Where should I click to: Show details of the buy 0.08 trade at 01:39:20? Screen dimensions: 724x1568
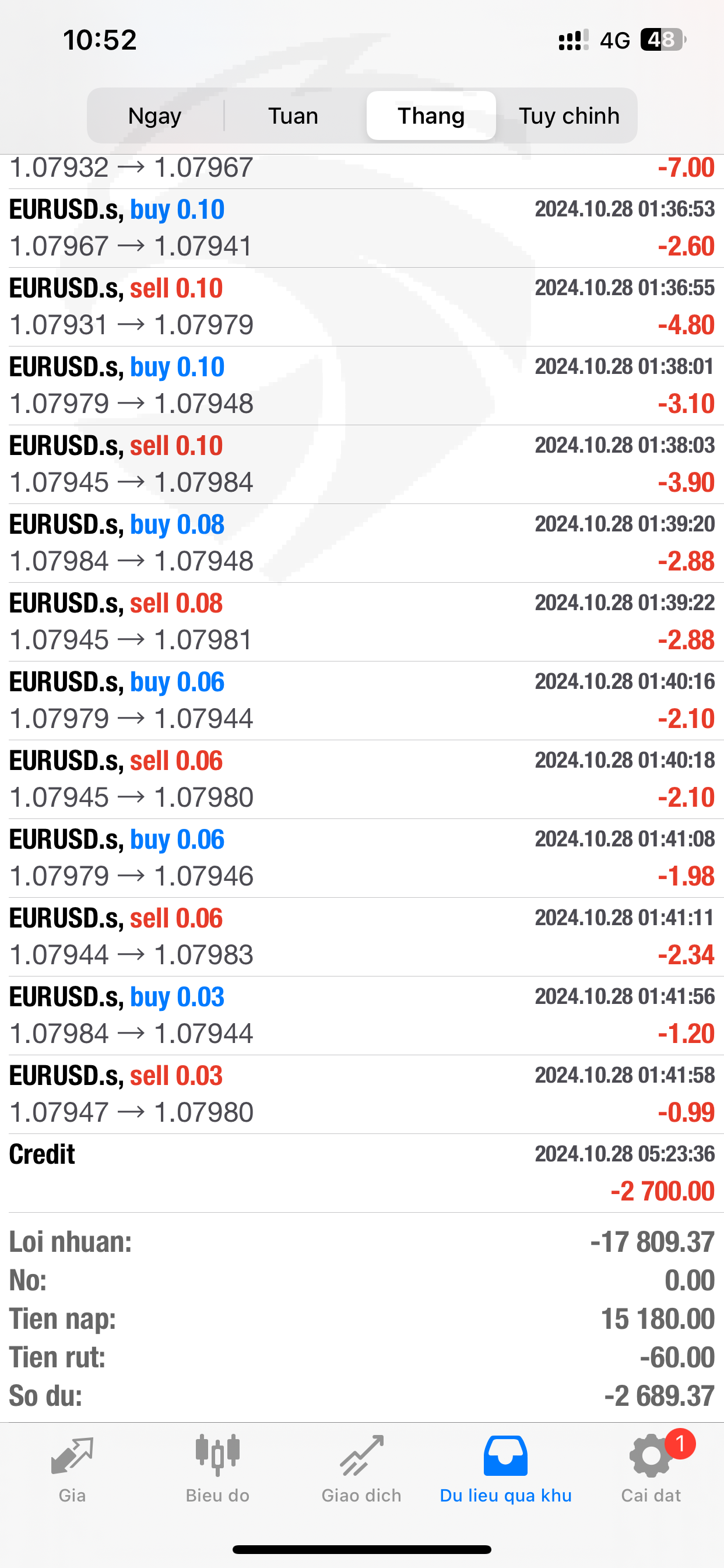tap(361, 543)
